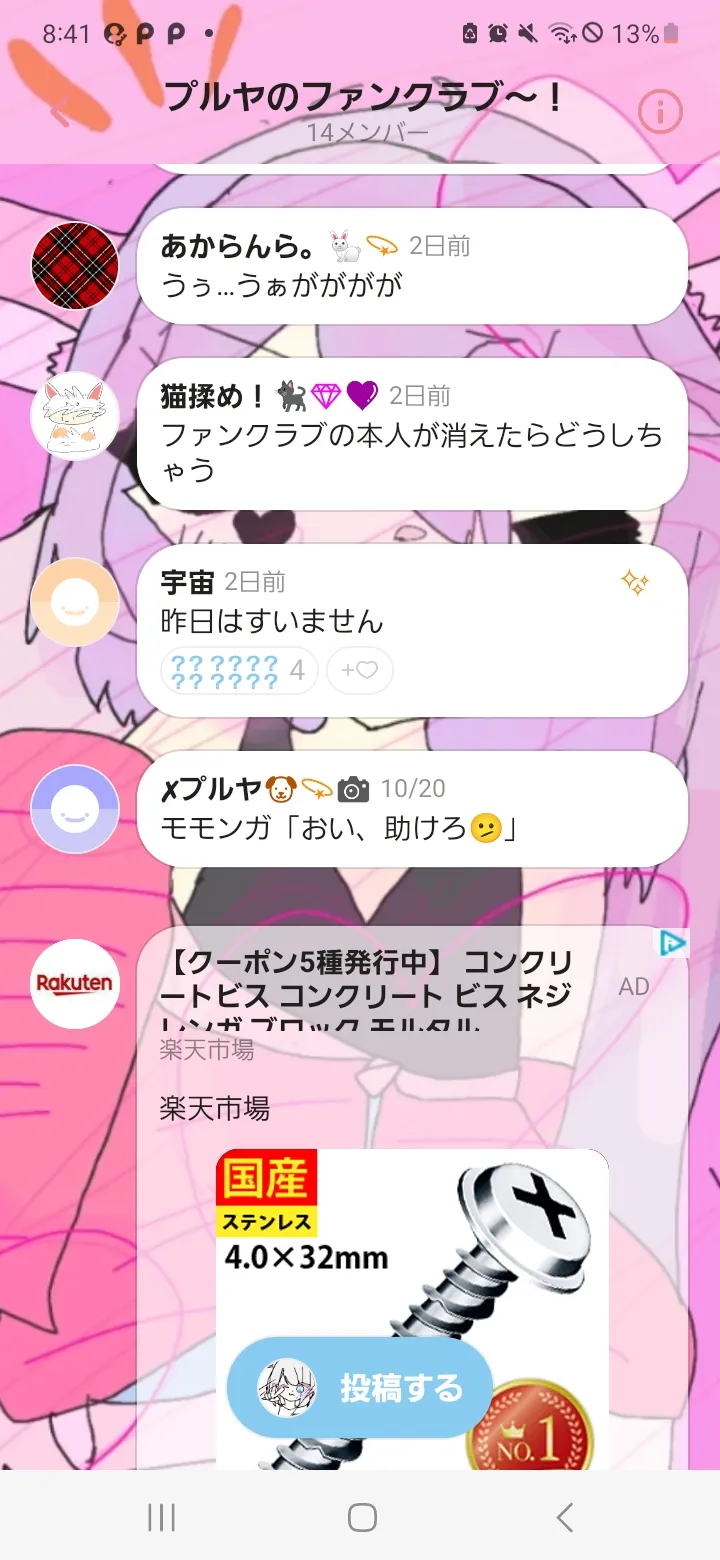Open the group info icon
Image resolution: width=720 pixels, height=1560 pixels.
click(660, 112)
